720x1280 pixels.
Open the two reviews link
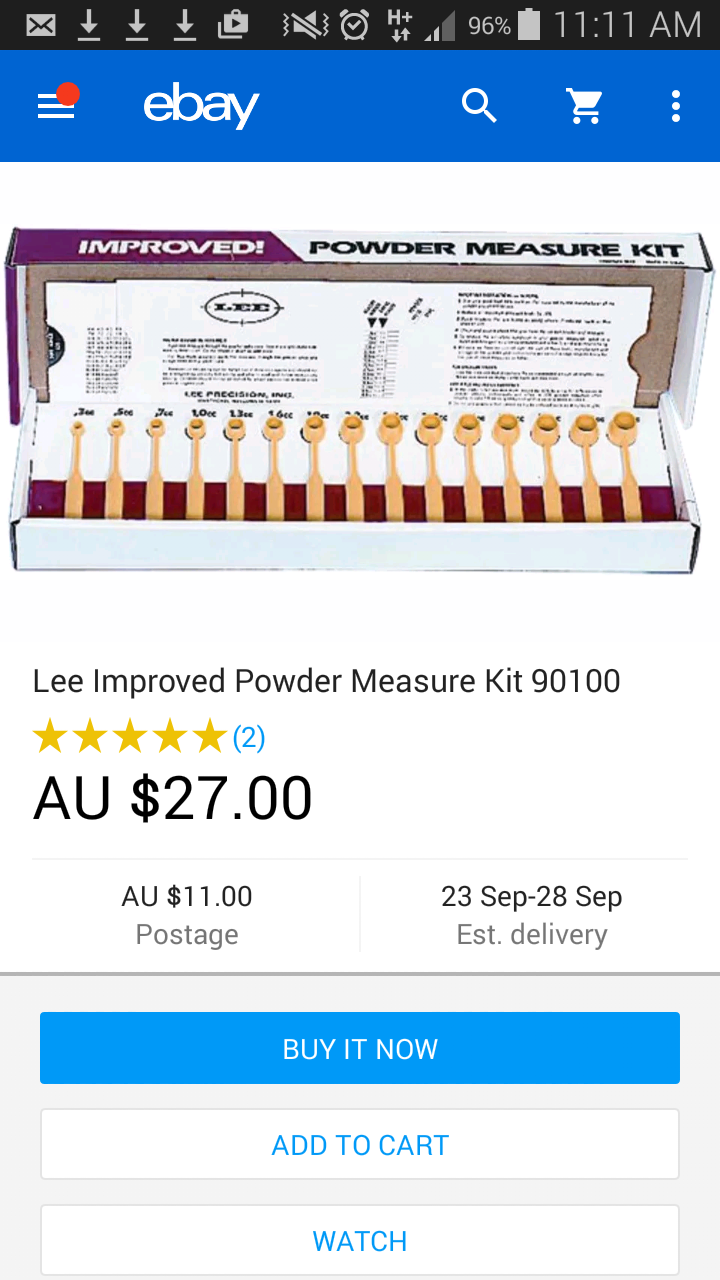tap(249, 738)
